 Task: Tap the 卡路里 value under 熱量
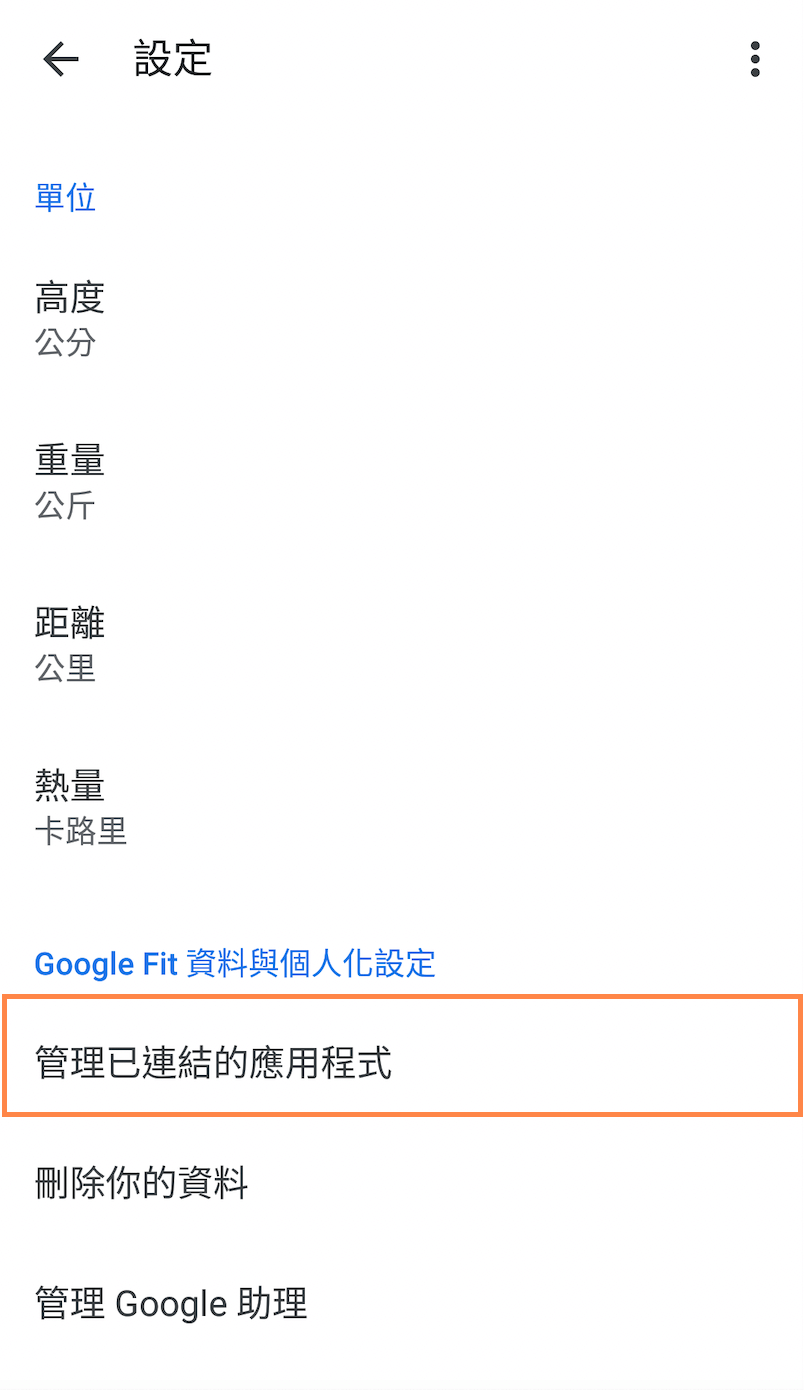click(x=81, y=831)
